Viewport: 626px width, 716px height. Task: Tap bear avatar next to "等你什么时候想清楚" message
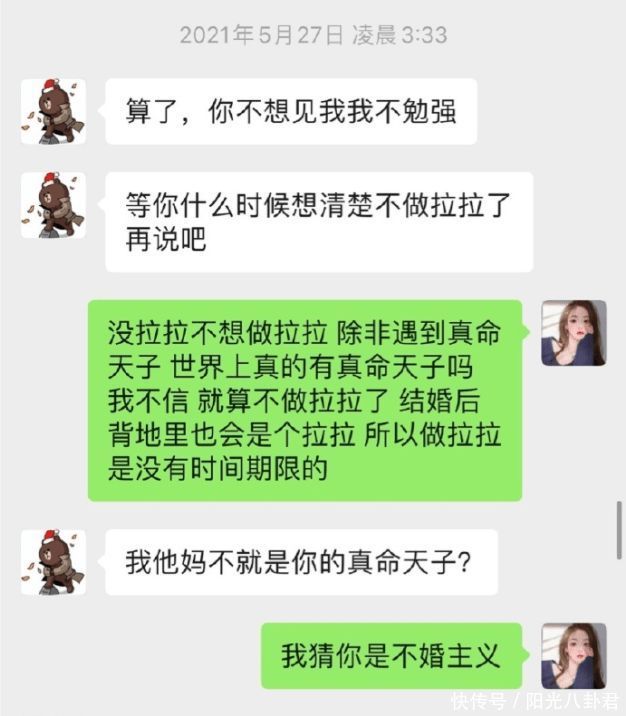[53, 205]
